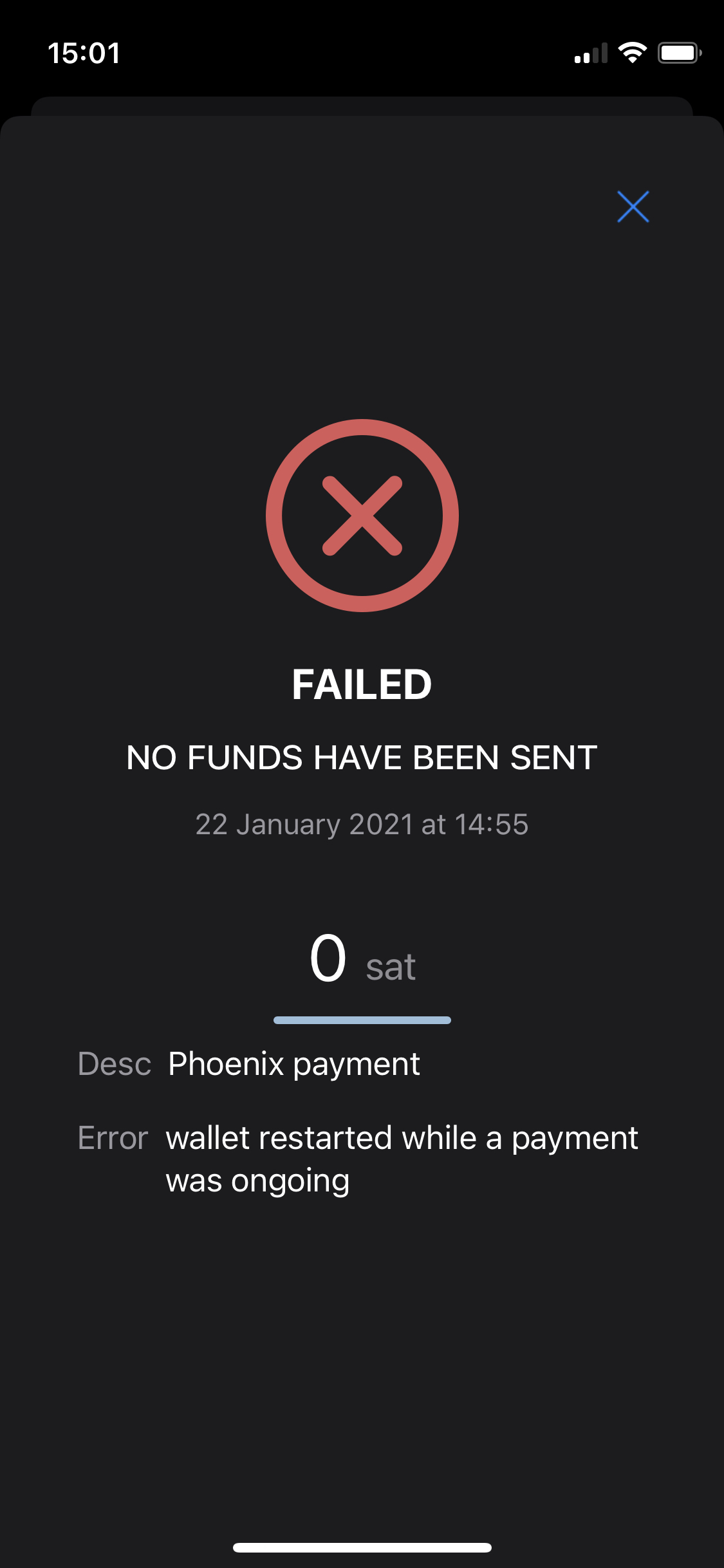Screen dimensions: 724x1568
Task: Tap the clock showing 15:01
Action: [x=84, y=54]
